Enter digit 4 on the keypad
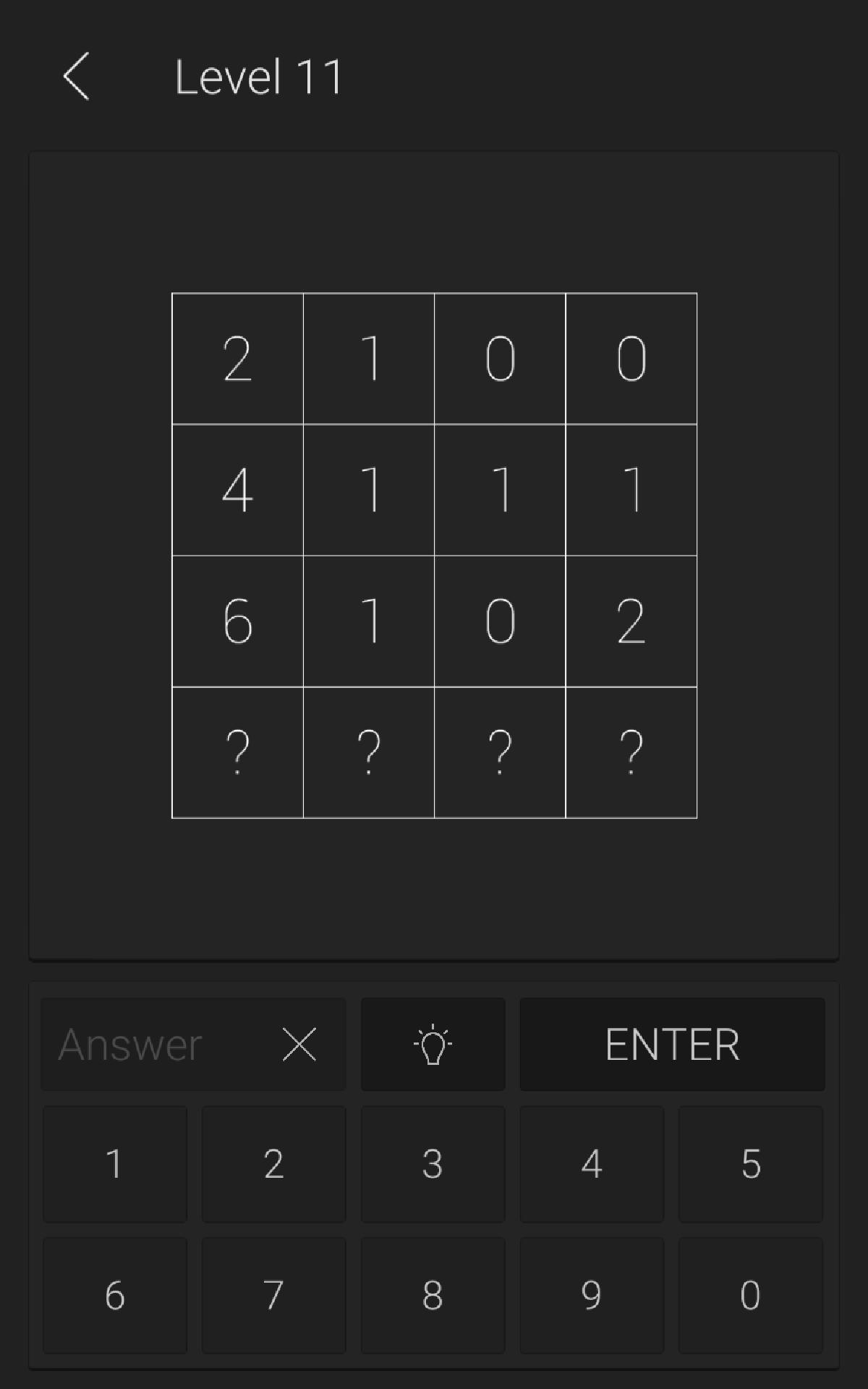Screen dimensions: 868x1389 pyautogui.click(x=592, y=1164)
